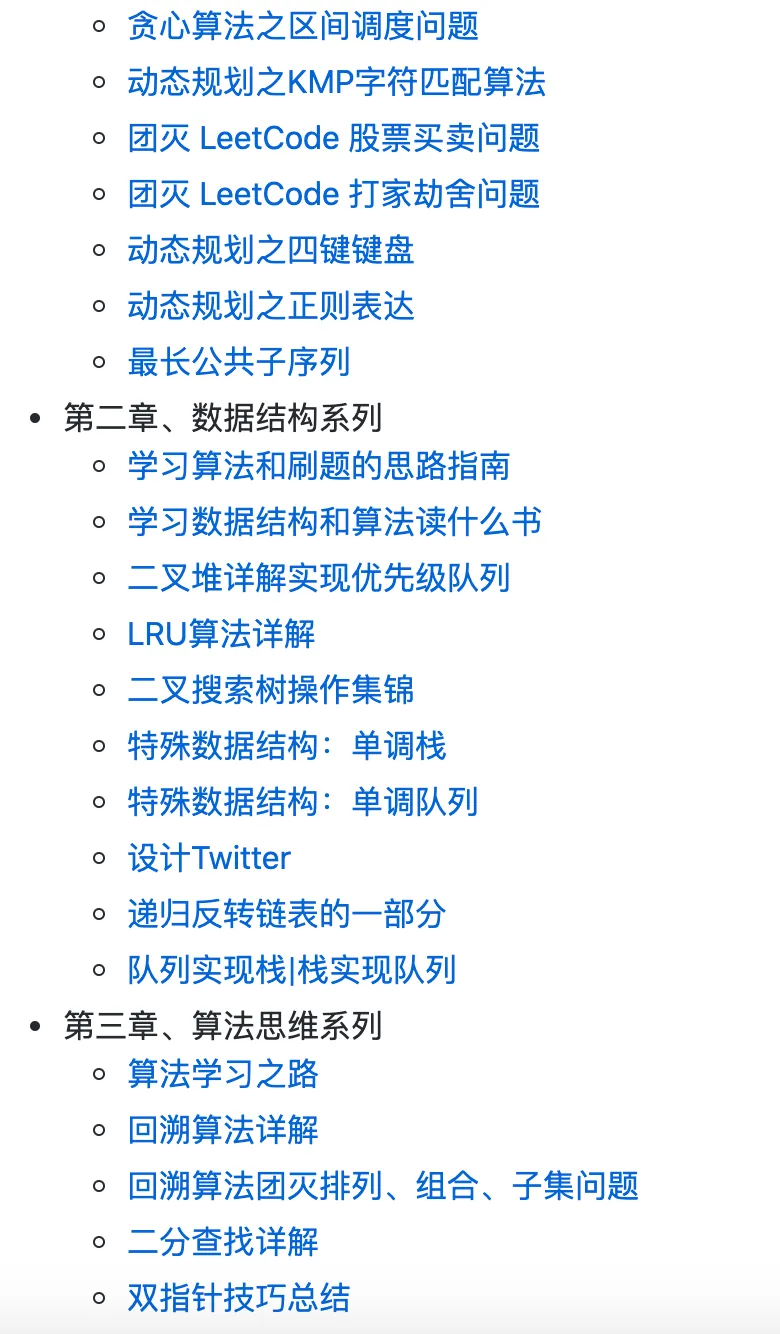Open the 贪心算法之区间调度问题 link
The image size is (780, 1334).
(x=300, y=27)
